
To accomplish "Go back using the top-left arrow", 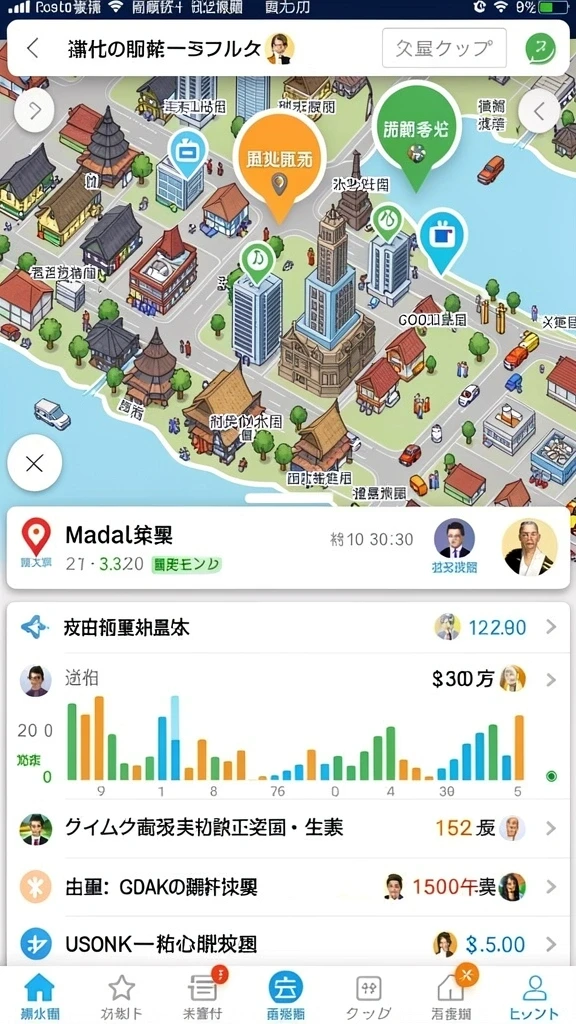I will coord(33,48).
